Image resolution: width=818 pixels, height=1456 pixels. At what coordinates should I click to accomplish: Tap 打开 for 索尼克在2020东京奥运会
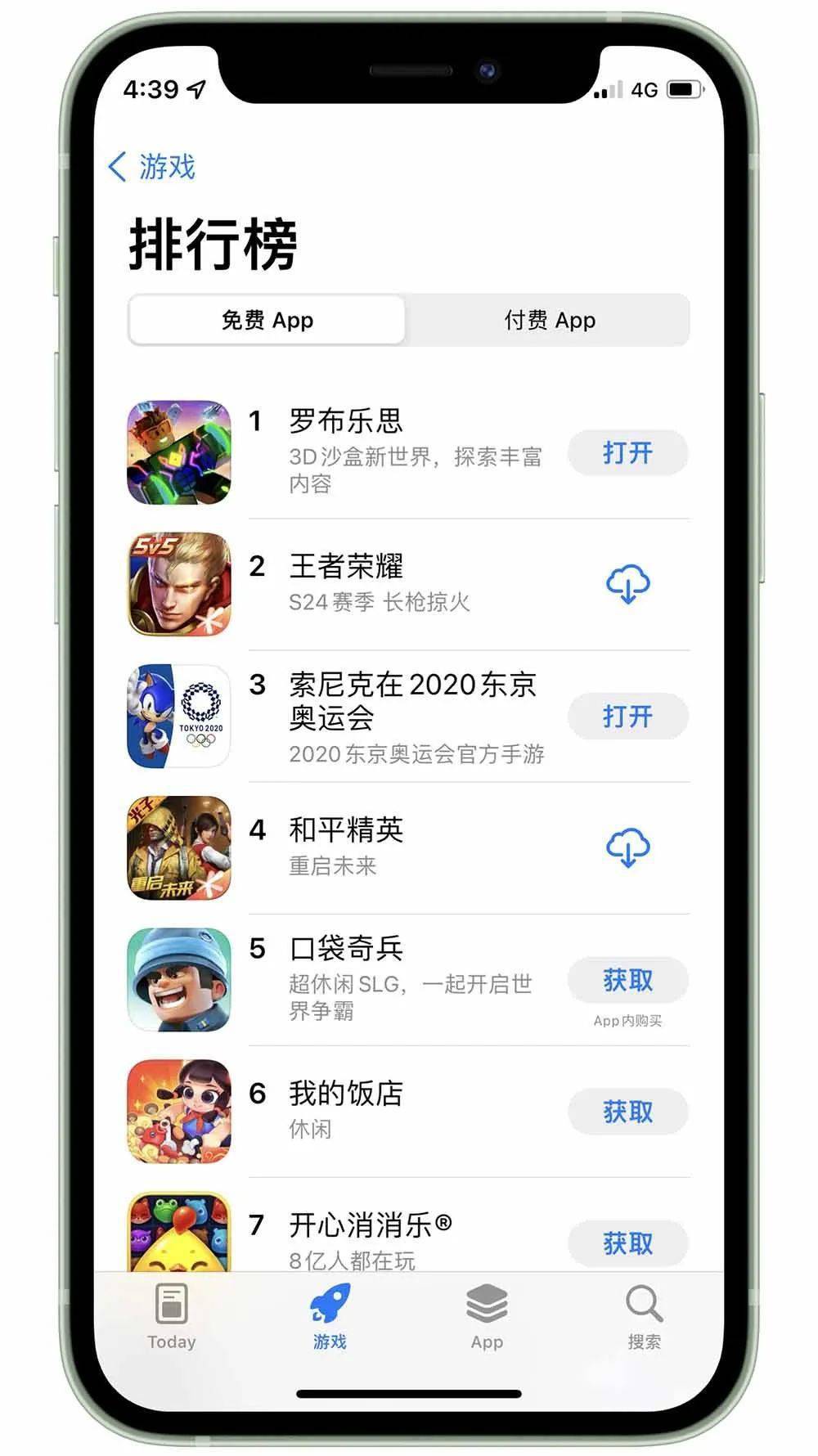tap(627, 717)
